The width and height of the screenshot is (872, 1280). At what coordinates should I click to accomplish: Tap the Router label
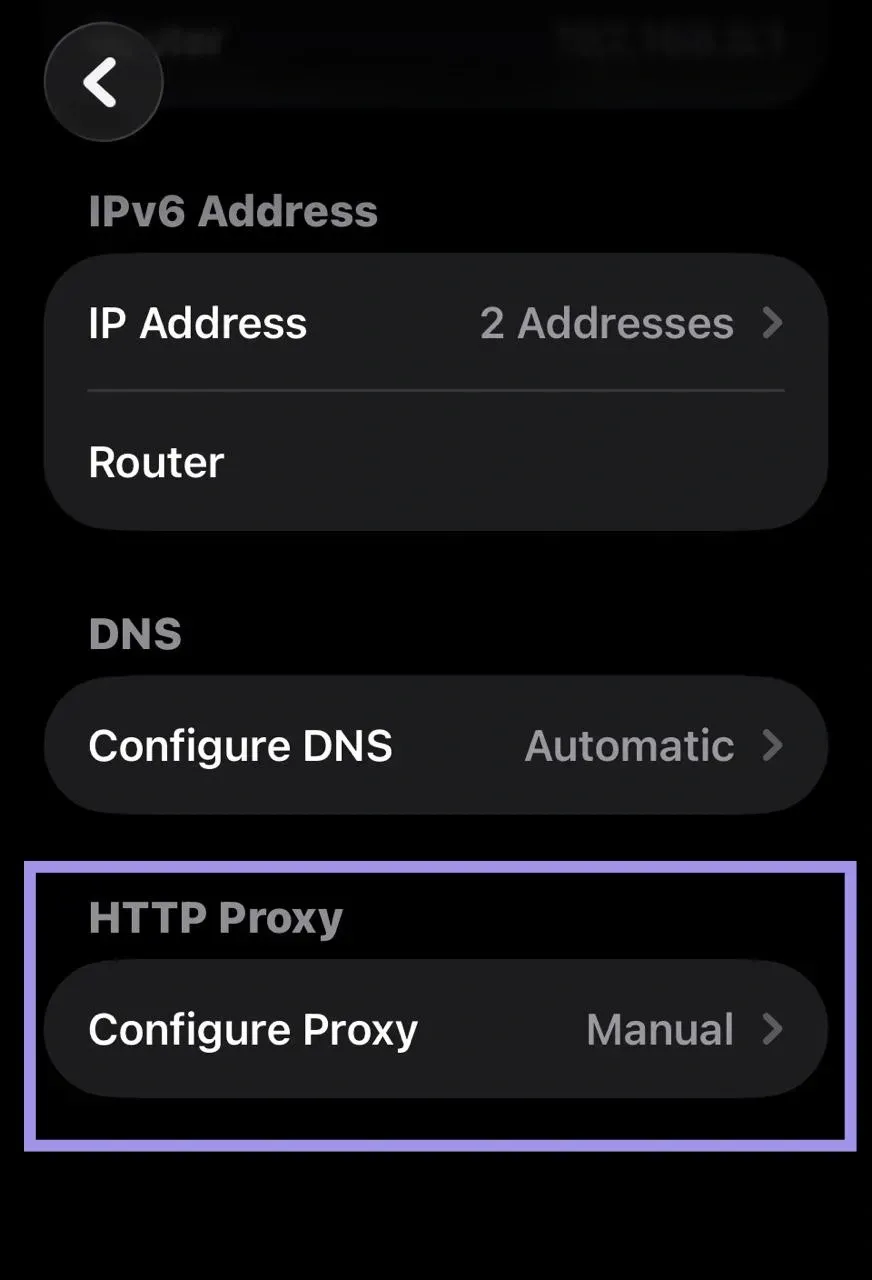coord(156,461)
